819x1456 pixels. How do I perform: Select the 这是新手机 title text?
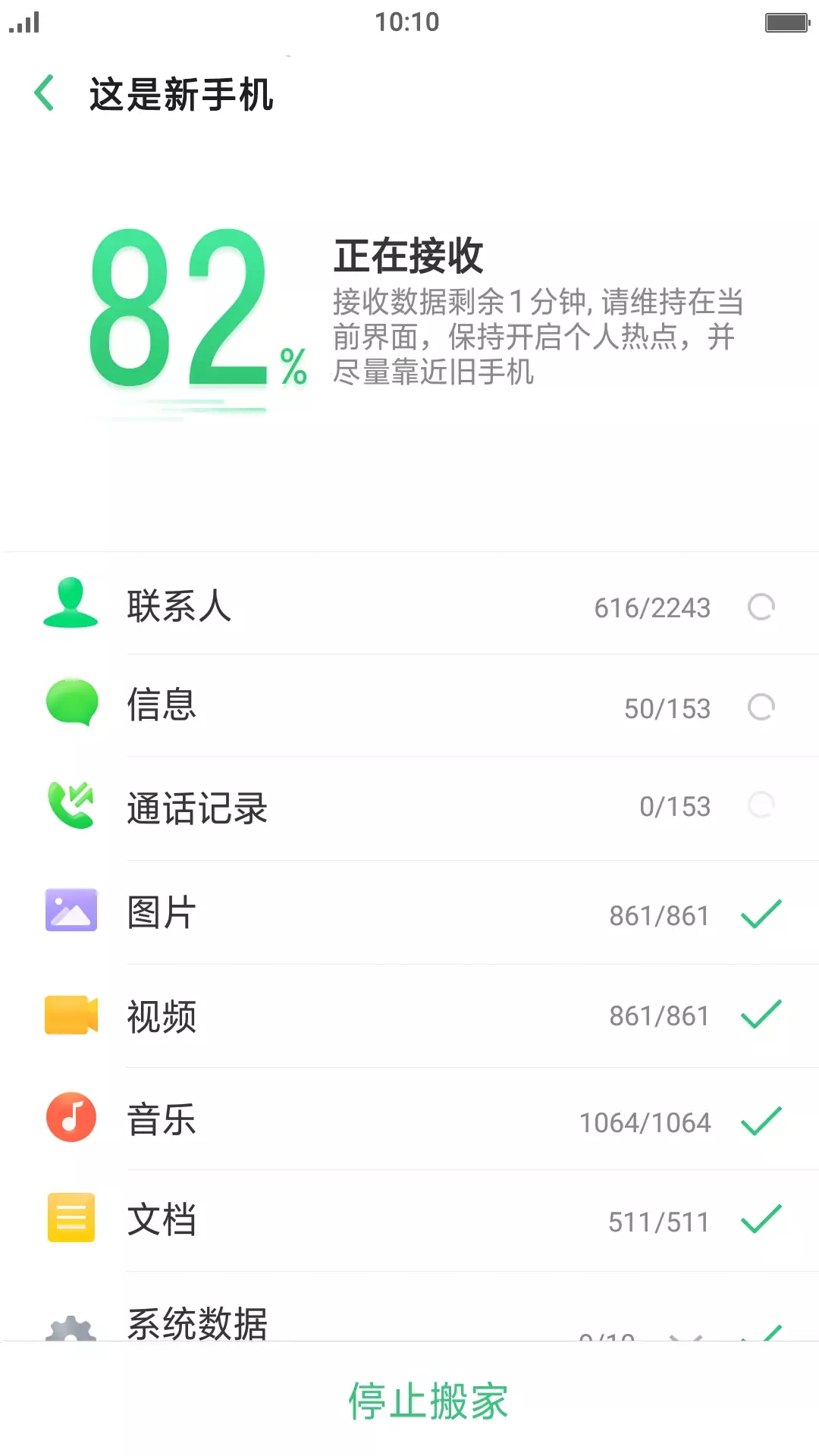[x=180, y=95]
